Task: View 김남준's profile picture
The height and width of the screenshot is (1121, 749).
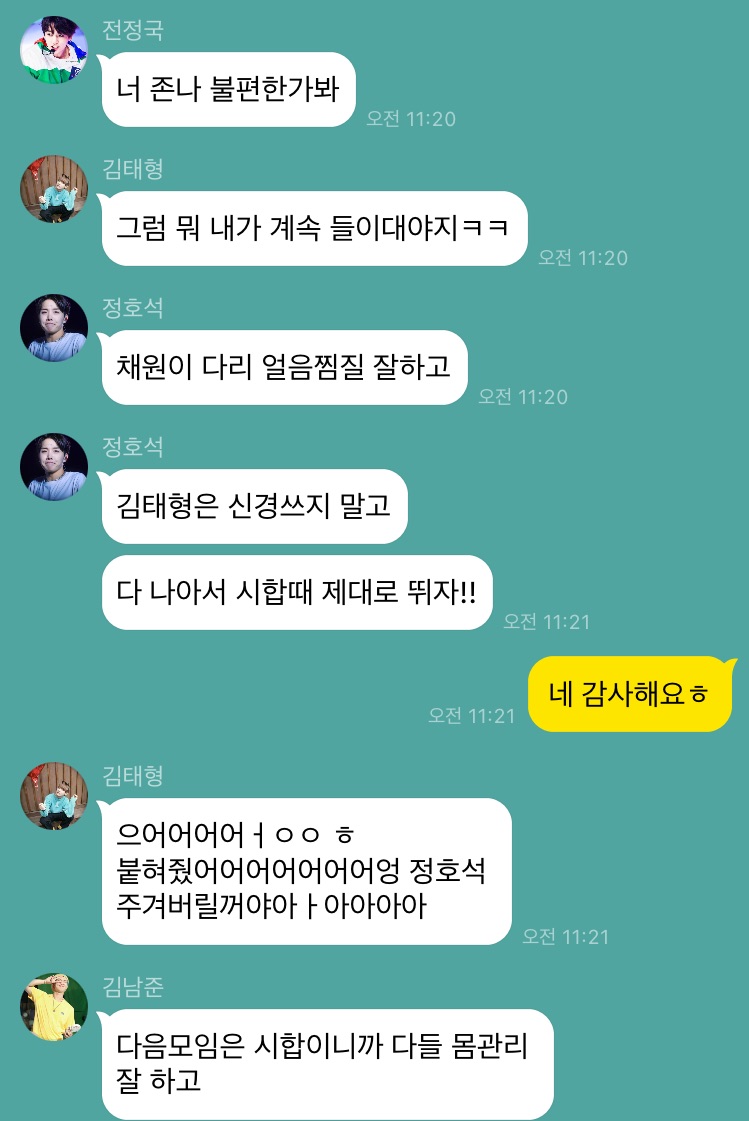Action: click(54, 1007)
